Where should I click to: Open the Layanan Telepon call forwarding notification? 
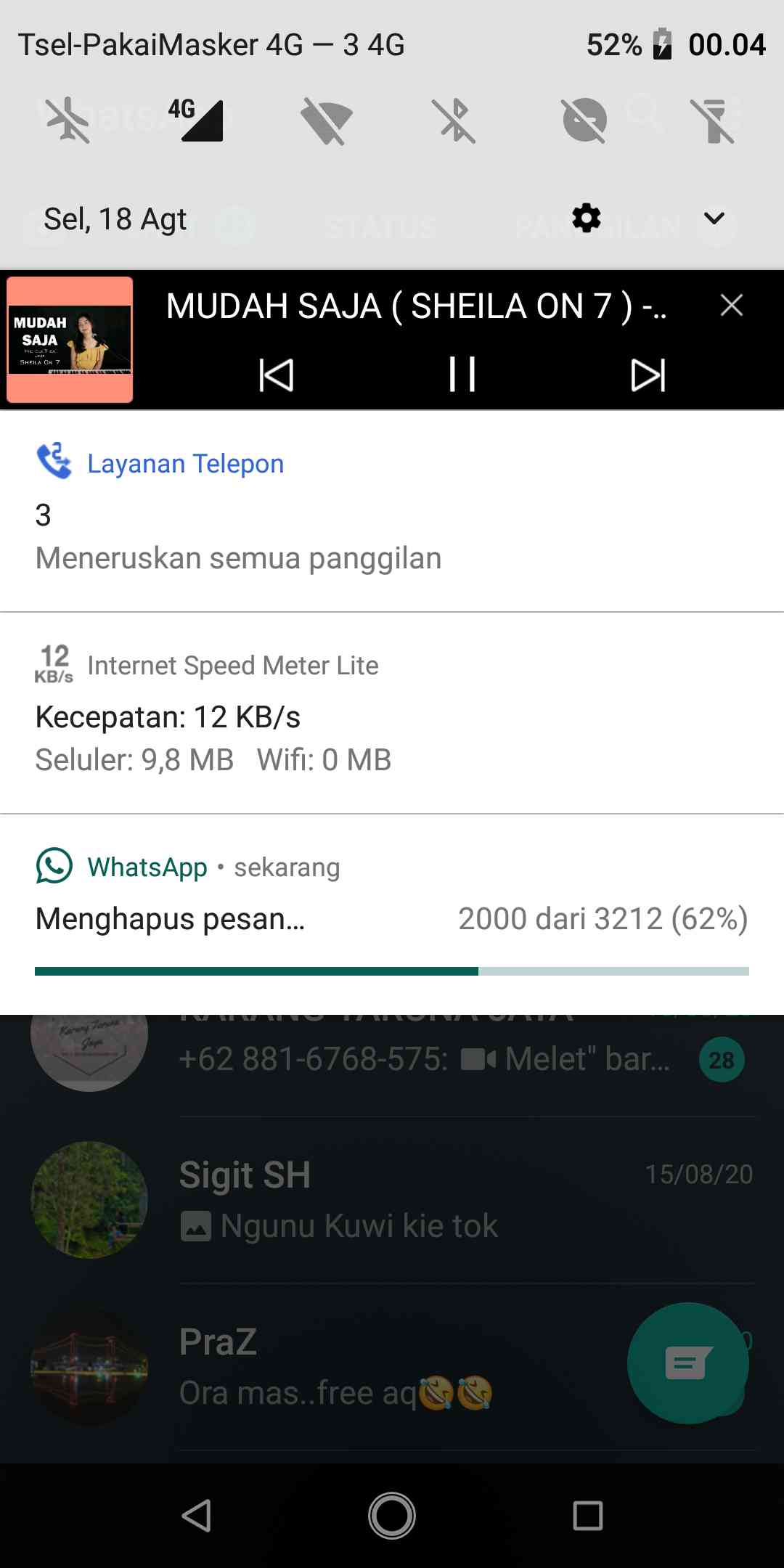pos(392,511)
